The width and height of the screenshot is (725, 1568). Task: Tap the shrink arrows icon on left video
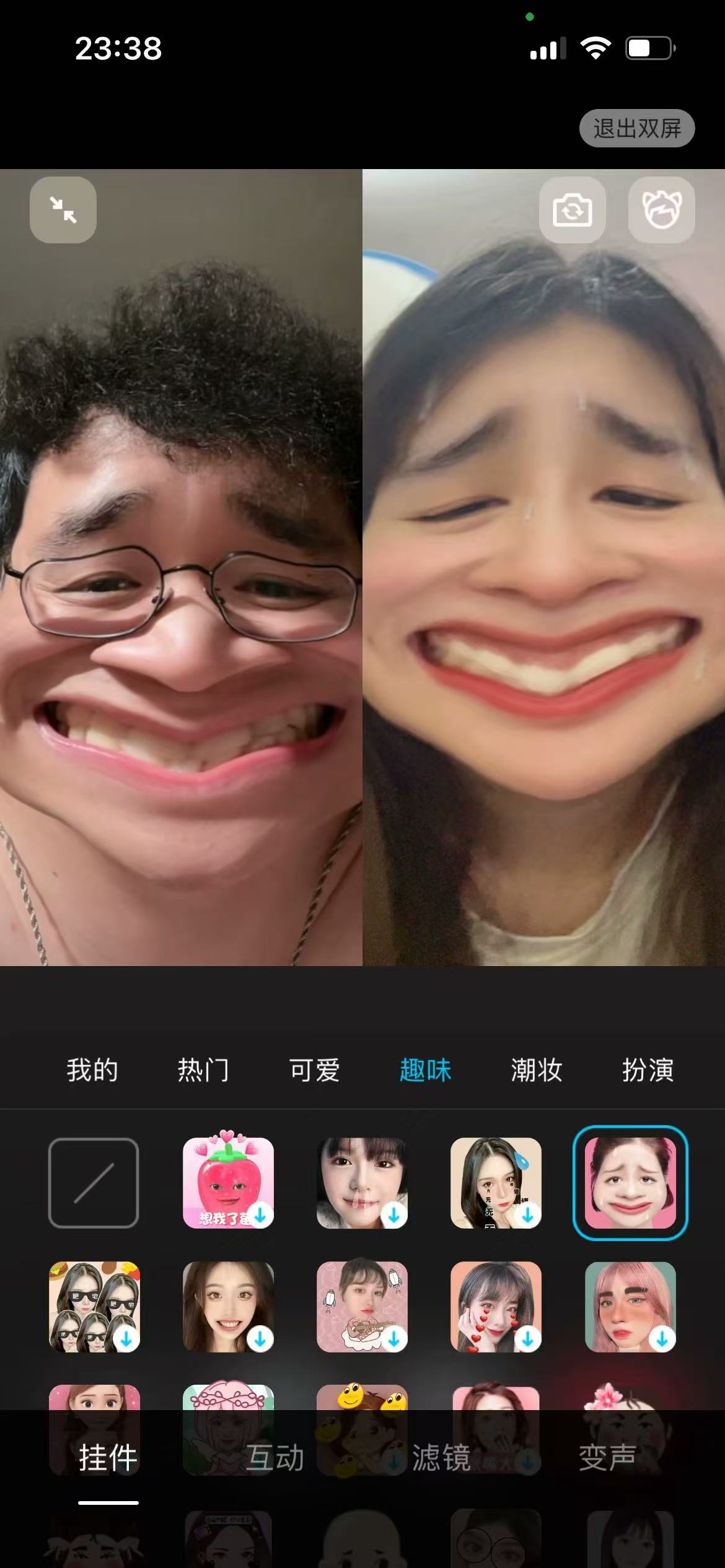pyautogui.click(x=63, y=210)
